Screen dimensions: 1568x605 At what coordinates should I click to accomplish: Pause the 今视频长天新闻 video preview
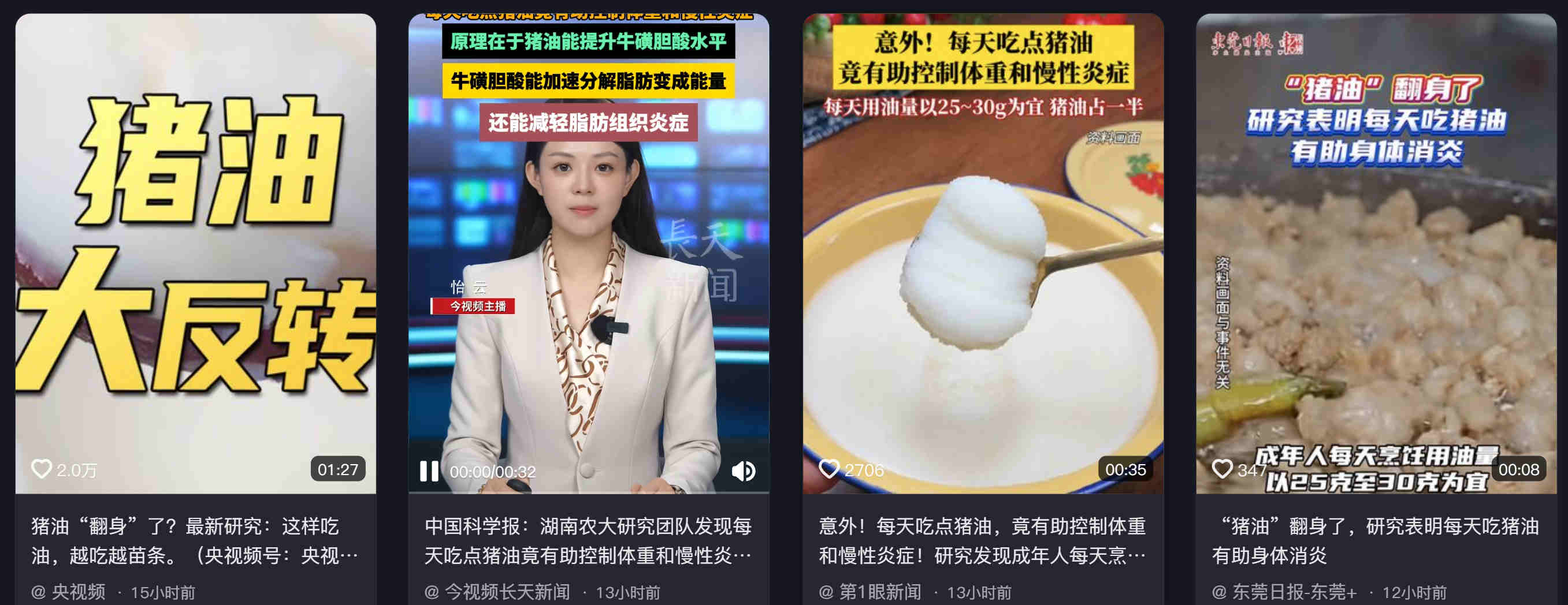[429, 470]
